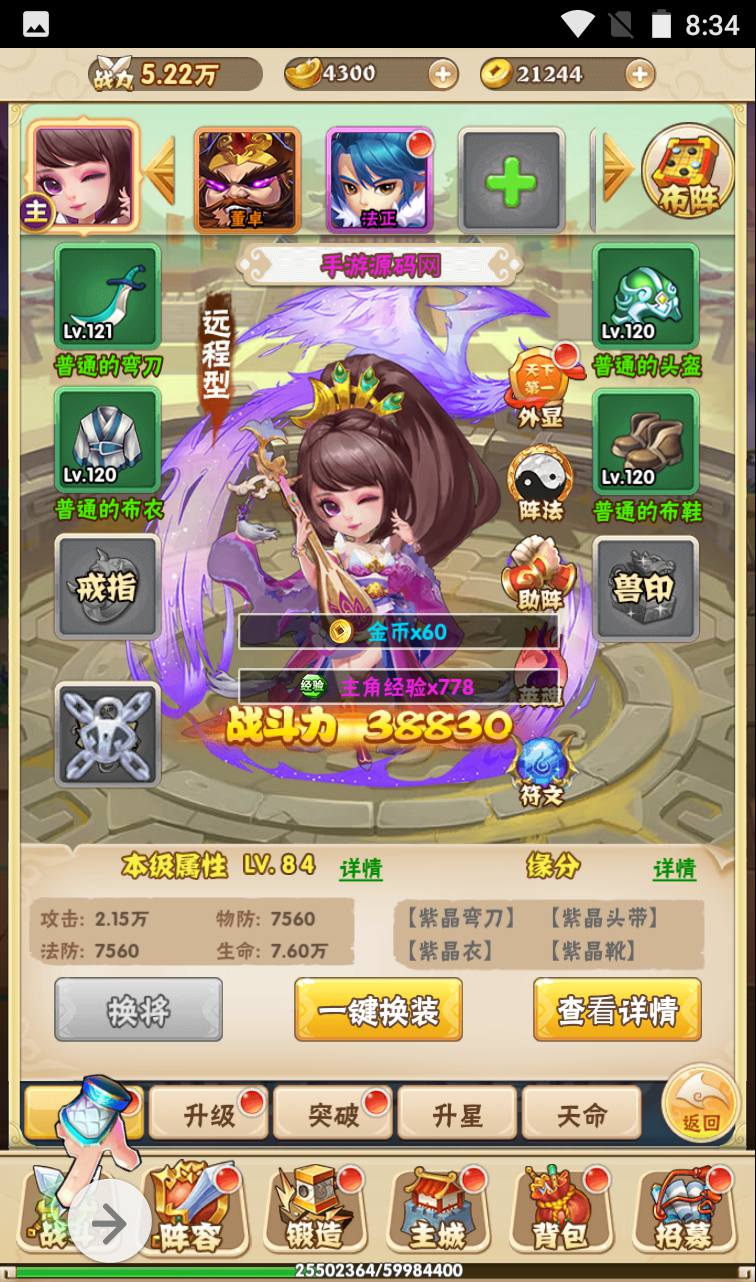Tap the 换将 swap hero button
756x1282 pixels.
pyautogui.click(x=138, y=1010)
